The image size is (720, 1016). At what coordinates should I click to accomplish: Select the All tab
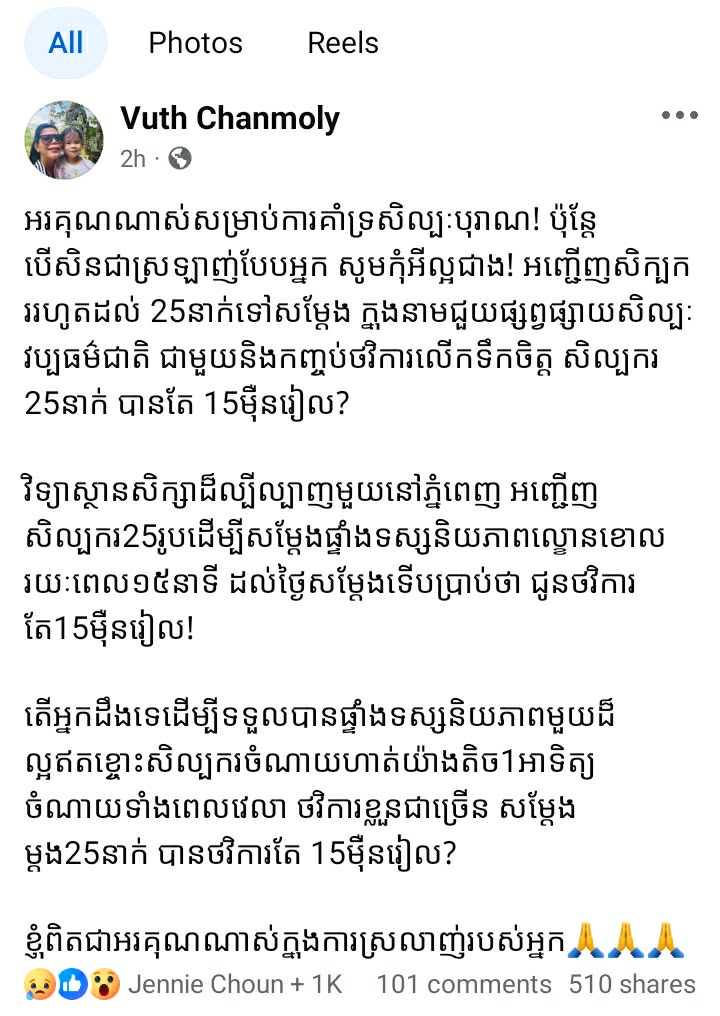pyautogui.click(x=66, y=43)
